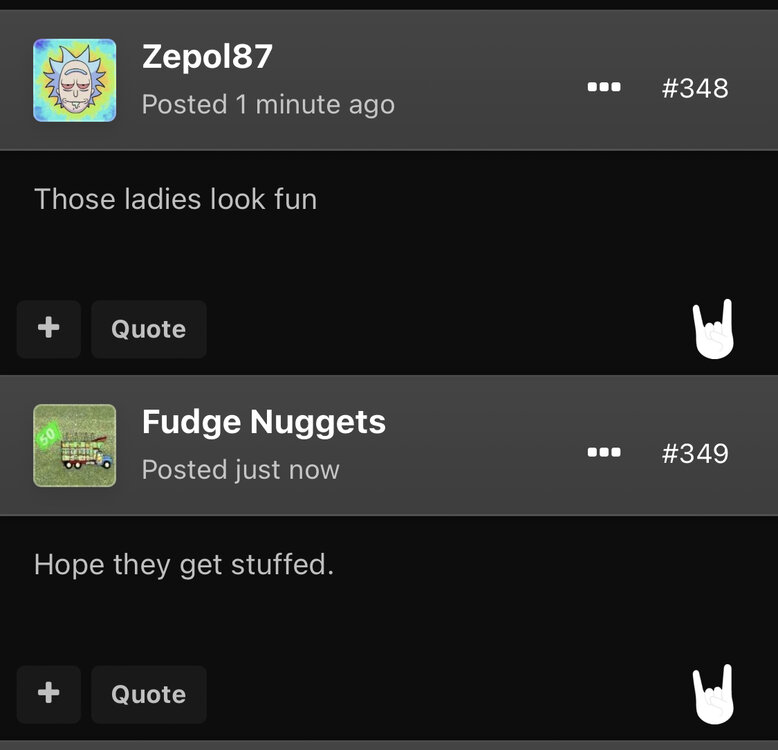Open the permalink for post #348
This screenshot has width=778, height=750.
pyautogui.click(x=695, y=88)
